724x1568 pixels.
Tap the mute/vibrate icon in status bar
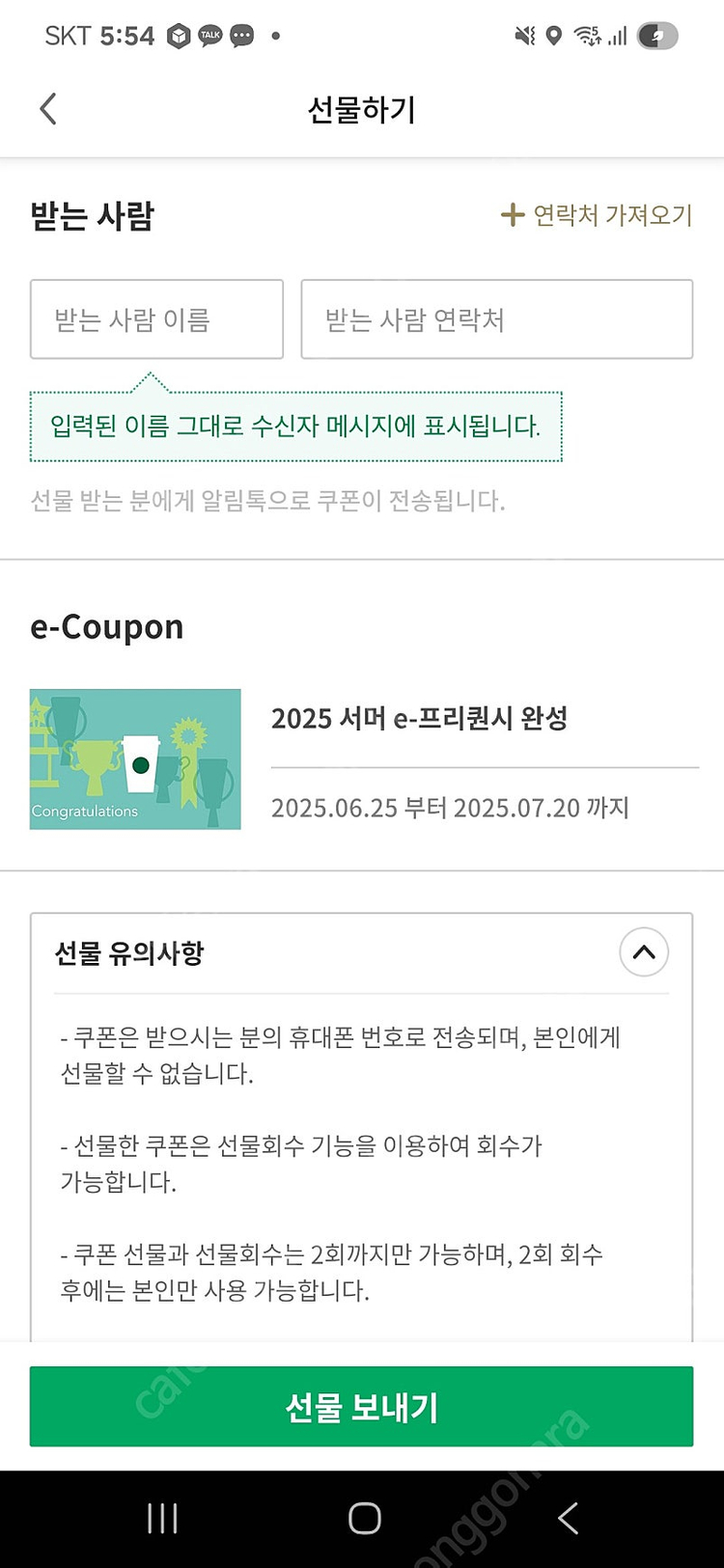point(523,36)
